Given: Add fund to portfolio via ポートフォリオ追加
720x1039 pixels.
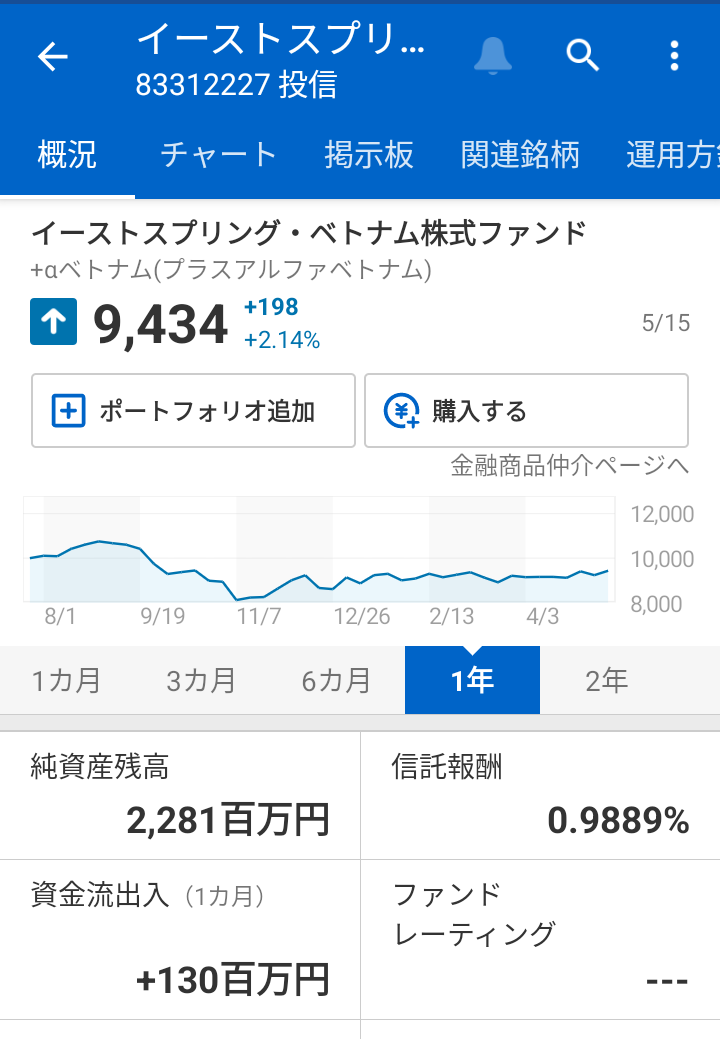Looking at the screenshot, I should 193,410.
